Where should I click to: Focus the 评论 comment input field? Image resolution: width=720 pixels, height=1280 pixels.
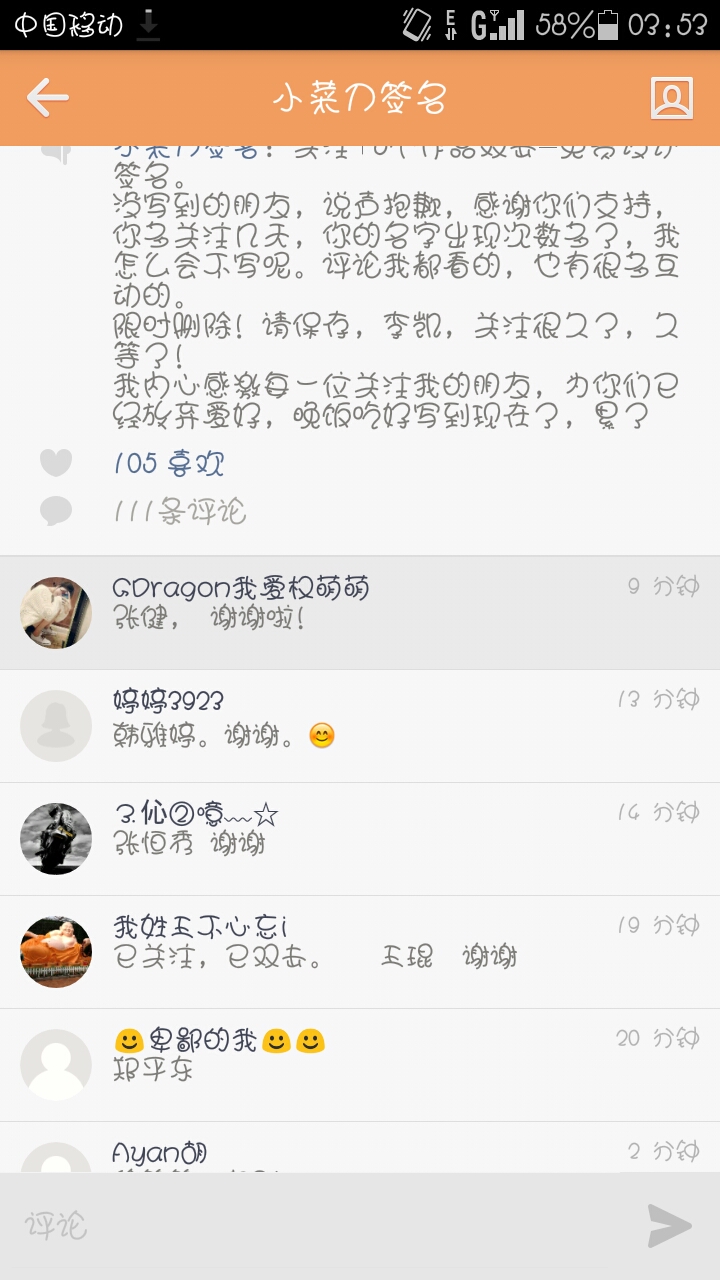click(320, 1226)
